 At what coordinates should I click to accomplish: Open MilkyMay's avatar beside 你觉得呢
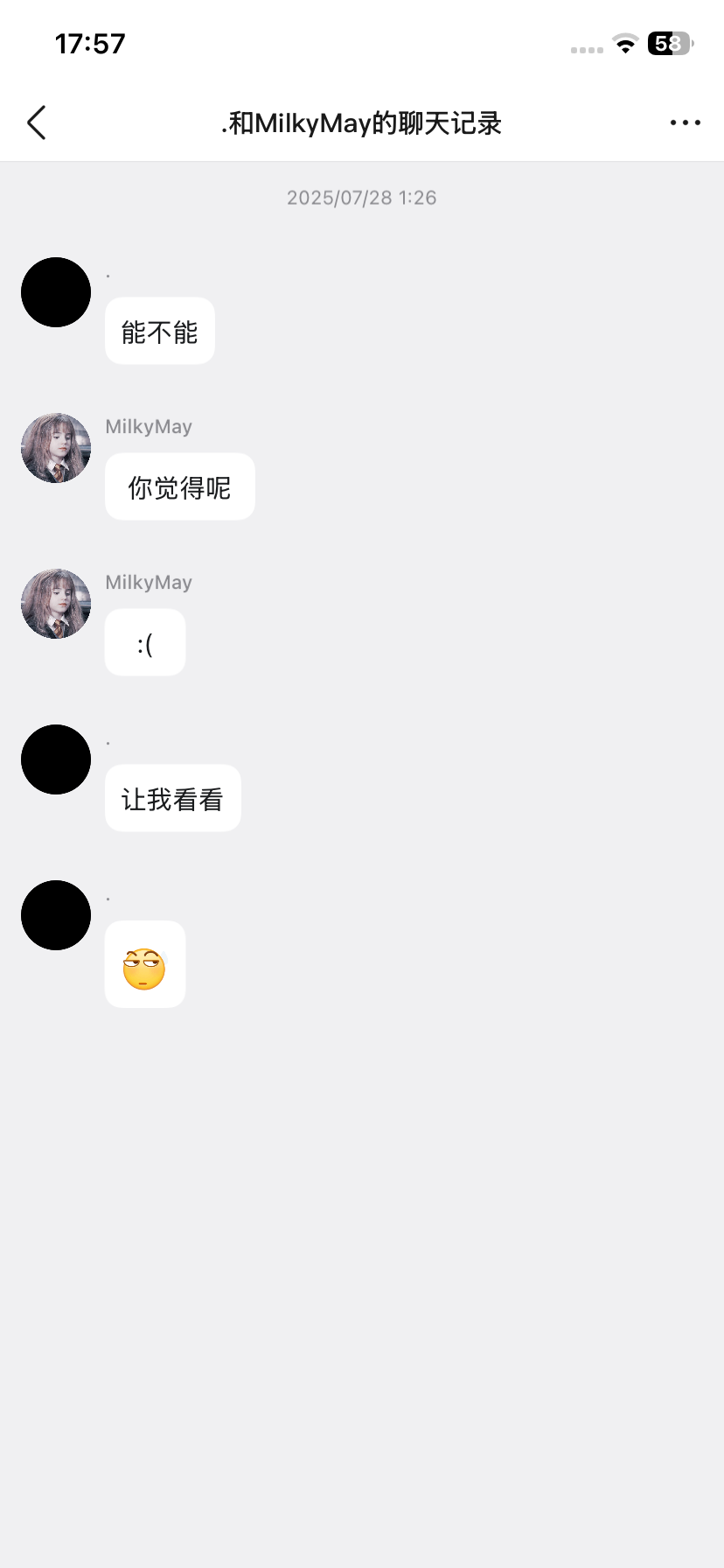point(56,448)
